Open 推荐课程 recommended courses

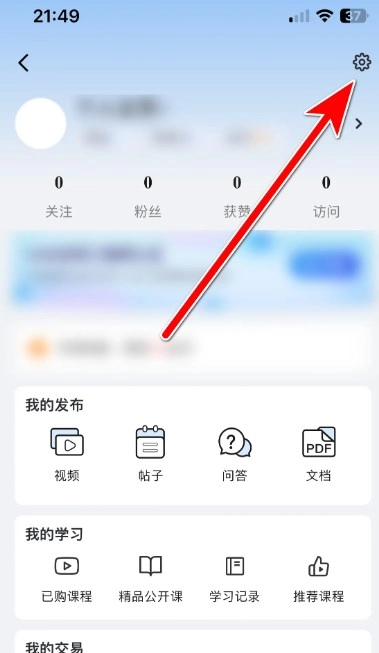[x=319, y=579]
